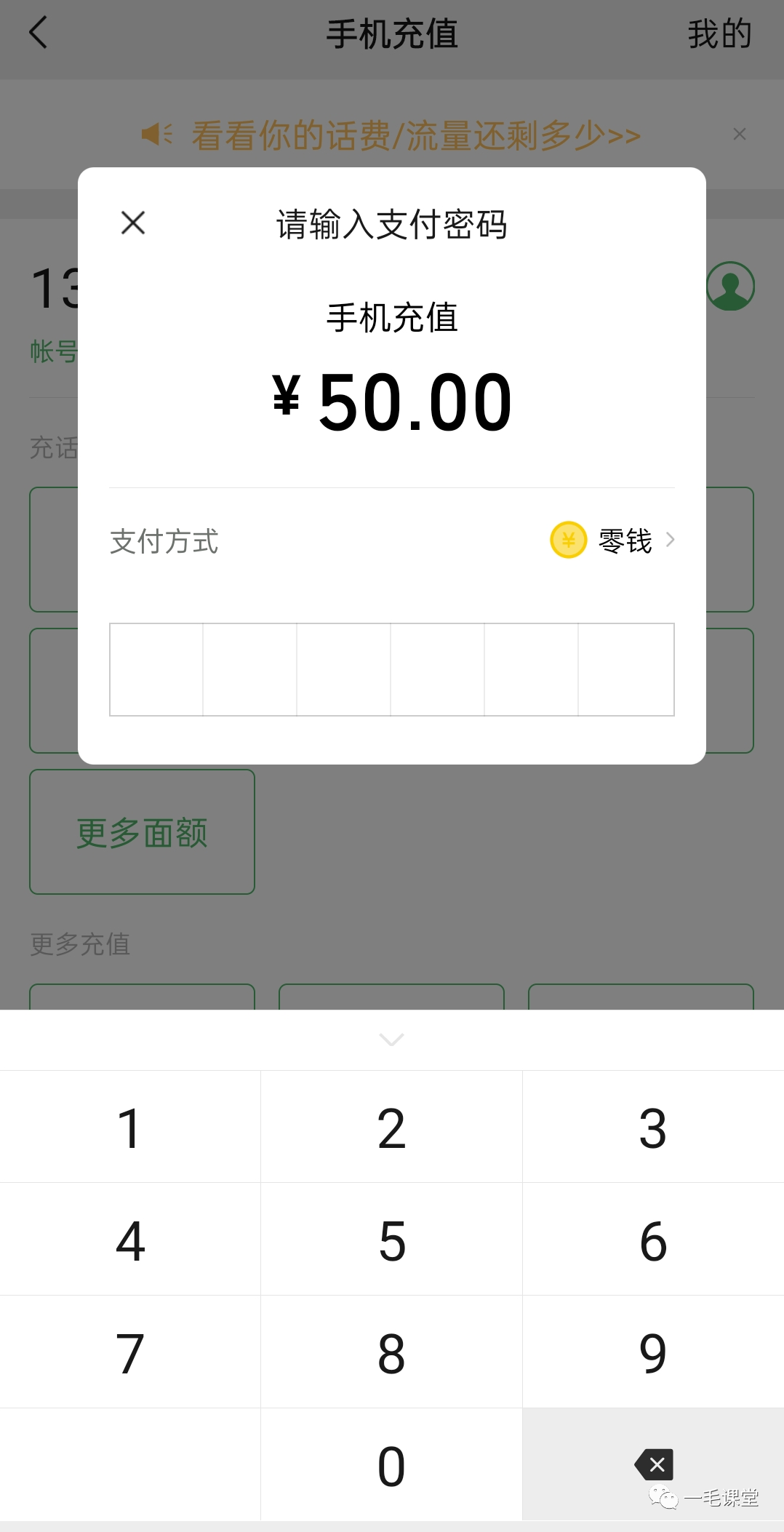This screenshot has height=1532, width=784.
Task: Close the payment password dialog
Action: 133,223
